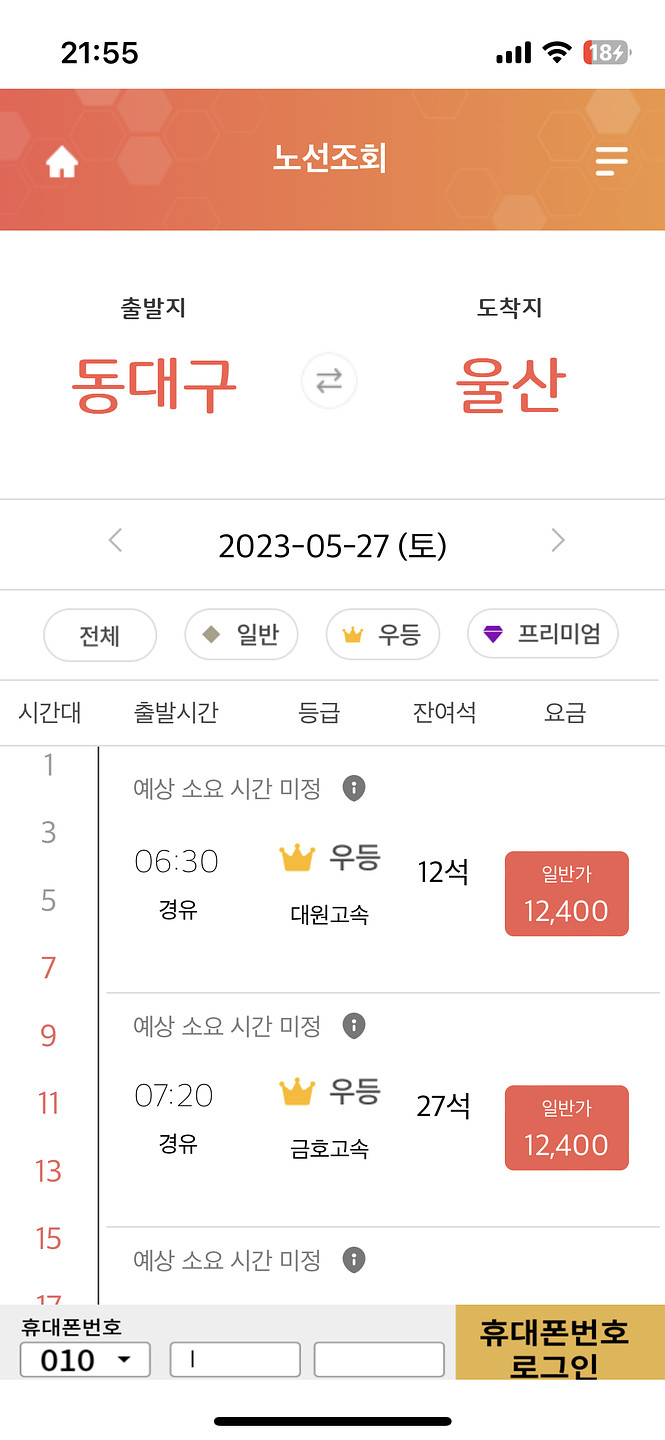Select the 06:30 대원고속 fare button
Screen dimensions: 665x1440
566,893
